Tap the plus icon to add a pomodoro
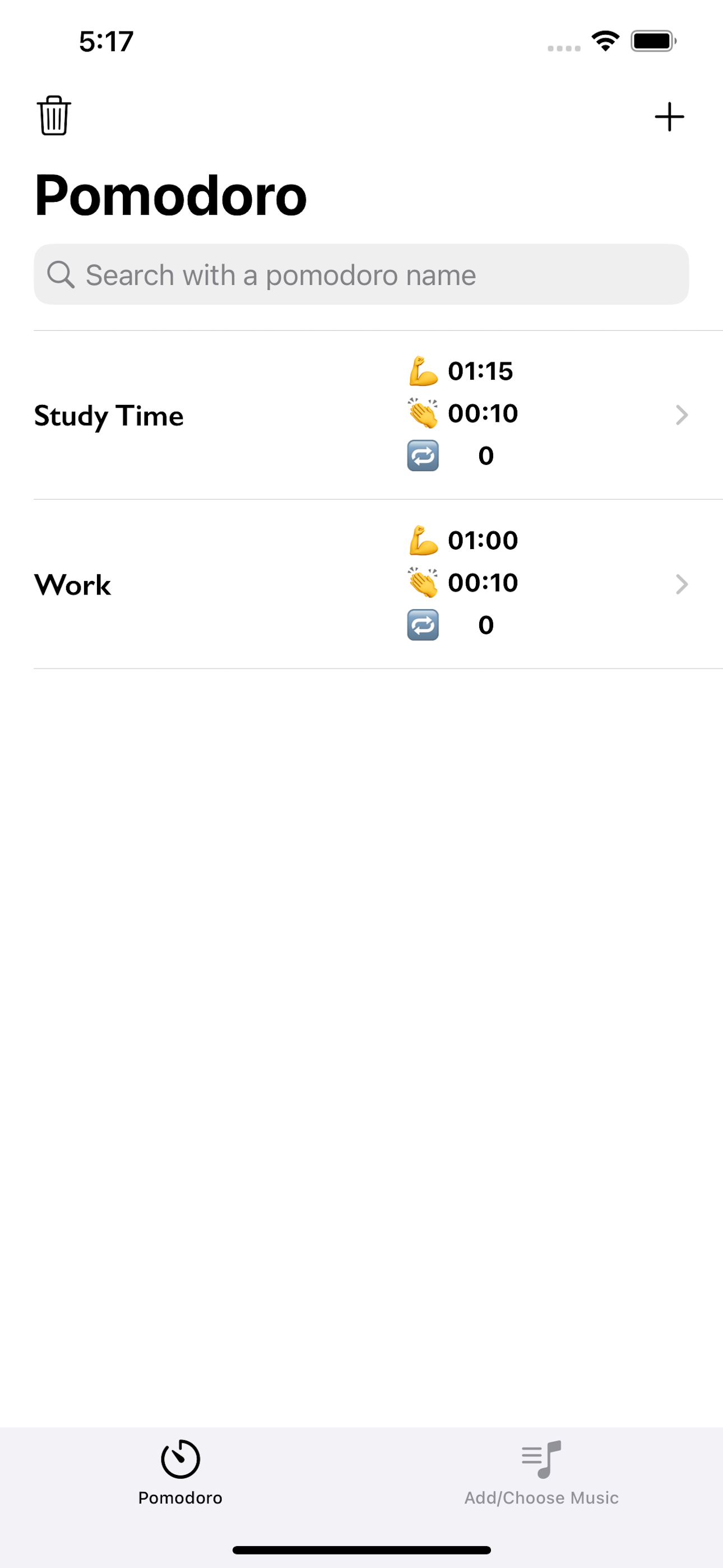723x1568 pixels. [669, 116]
